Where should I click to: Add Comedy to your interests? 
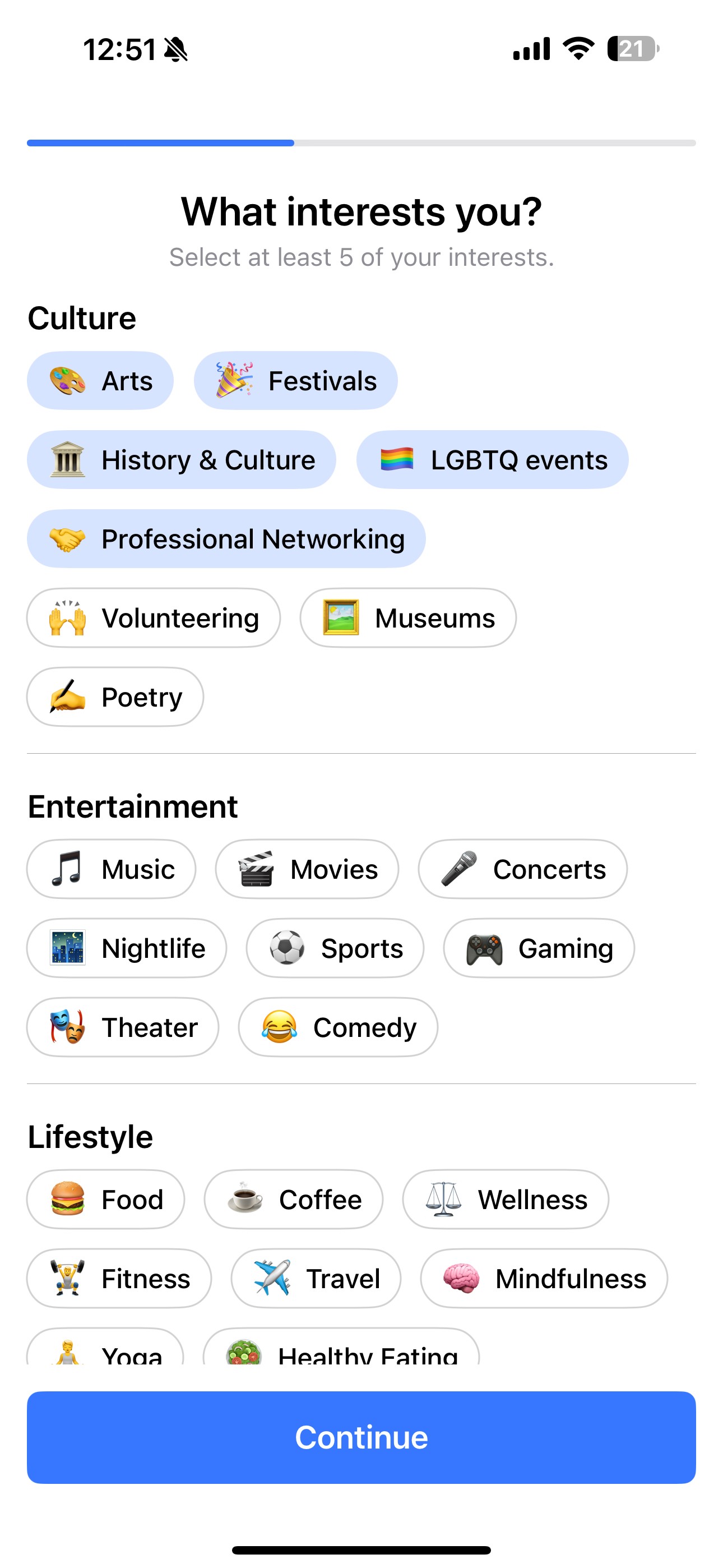click(338, 1027)
